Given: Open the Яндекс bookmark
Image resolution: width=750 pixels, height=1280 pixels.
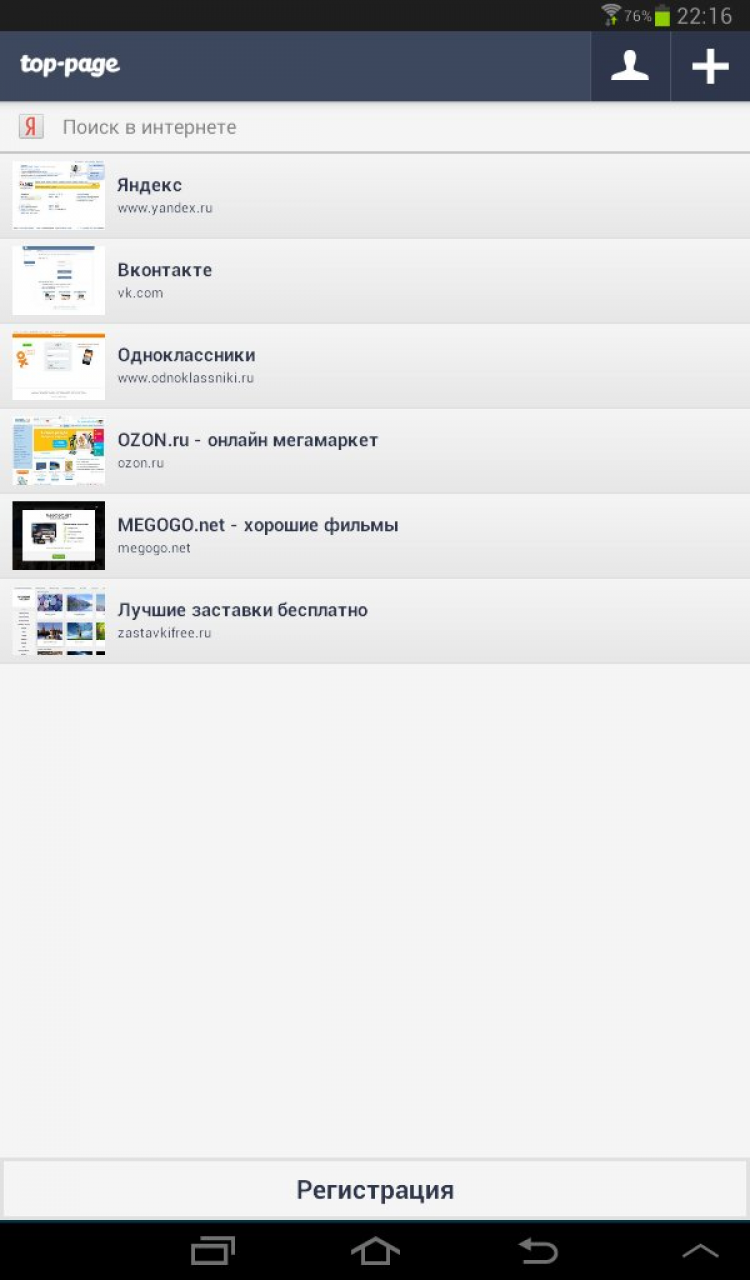Looking at the screenshot, I should [375, 196].
